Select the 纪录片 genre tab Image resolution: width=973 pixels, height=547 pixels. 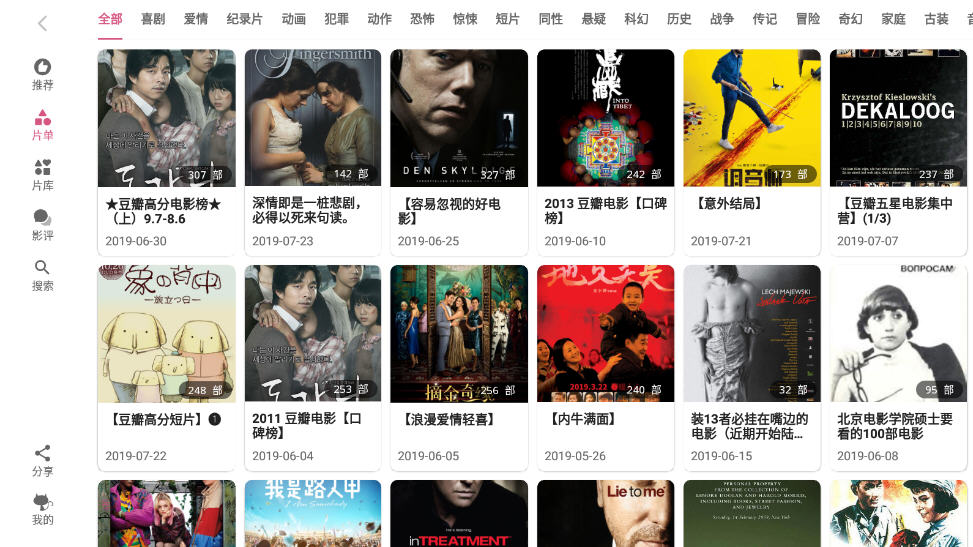pyautogui.click(x=244, y=19)
